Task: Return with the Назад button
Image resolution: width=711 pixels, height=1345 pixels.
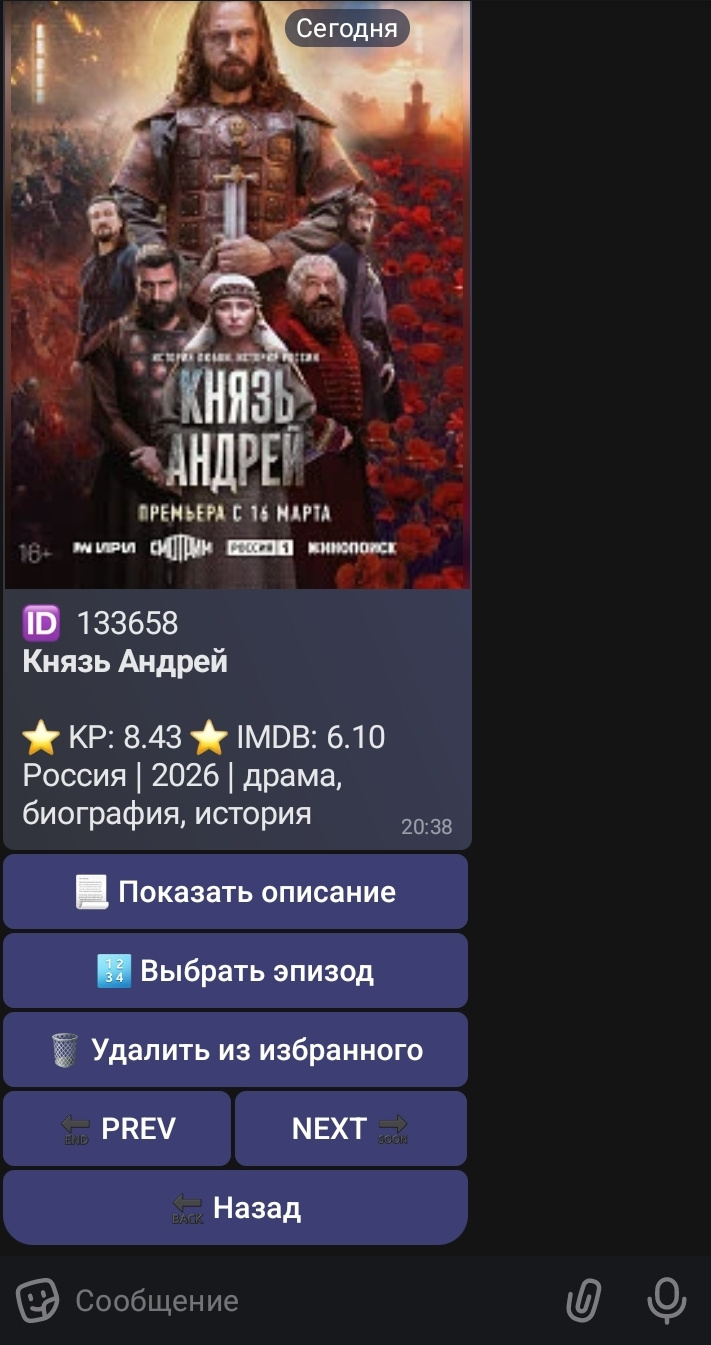Action: [x=235, y=1208]
